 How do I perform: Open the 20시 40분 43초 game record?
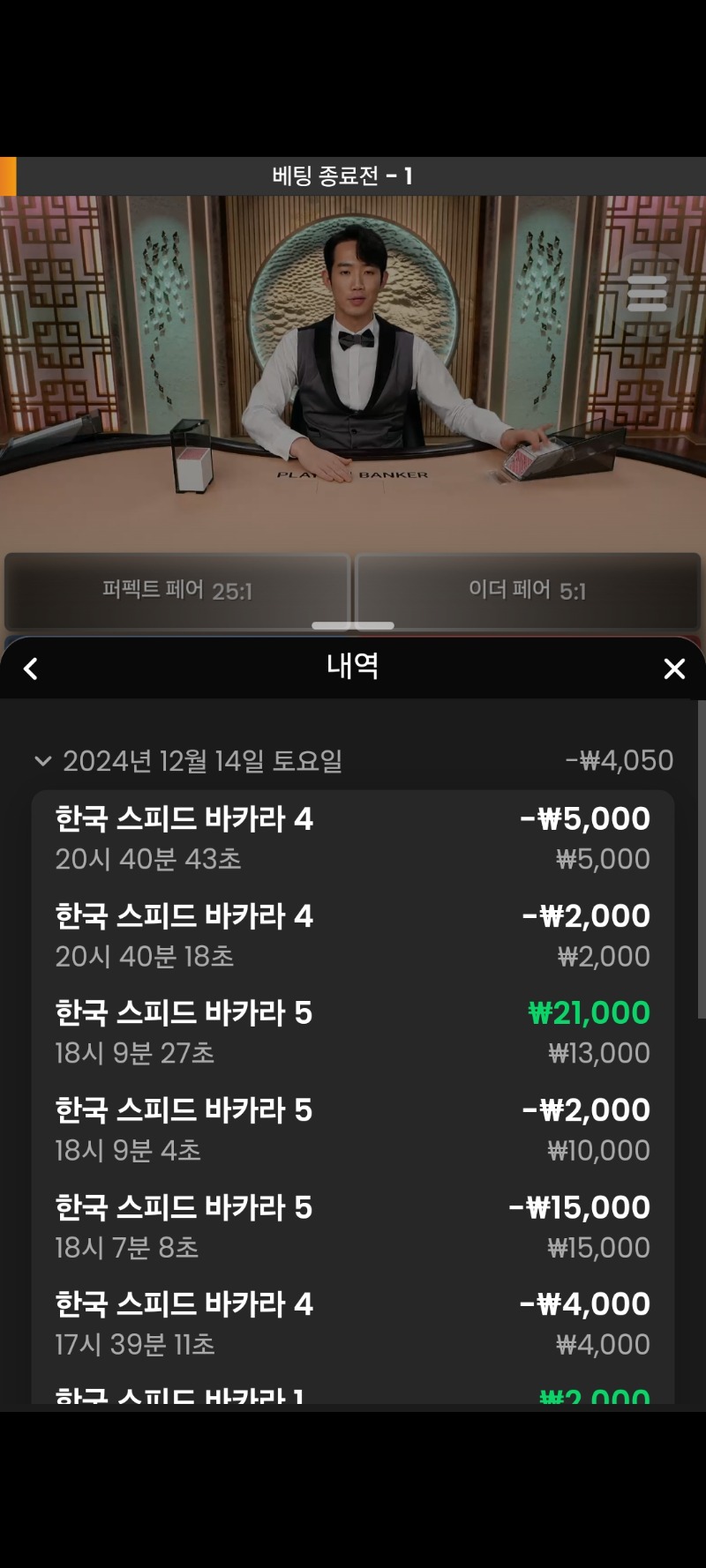click(x=353, y=838)
